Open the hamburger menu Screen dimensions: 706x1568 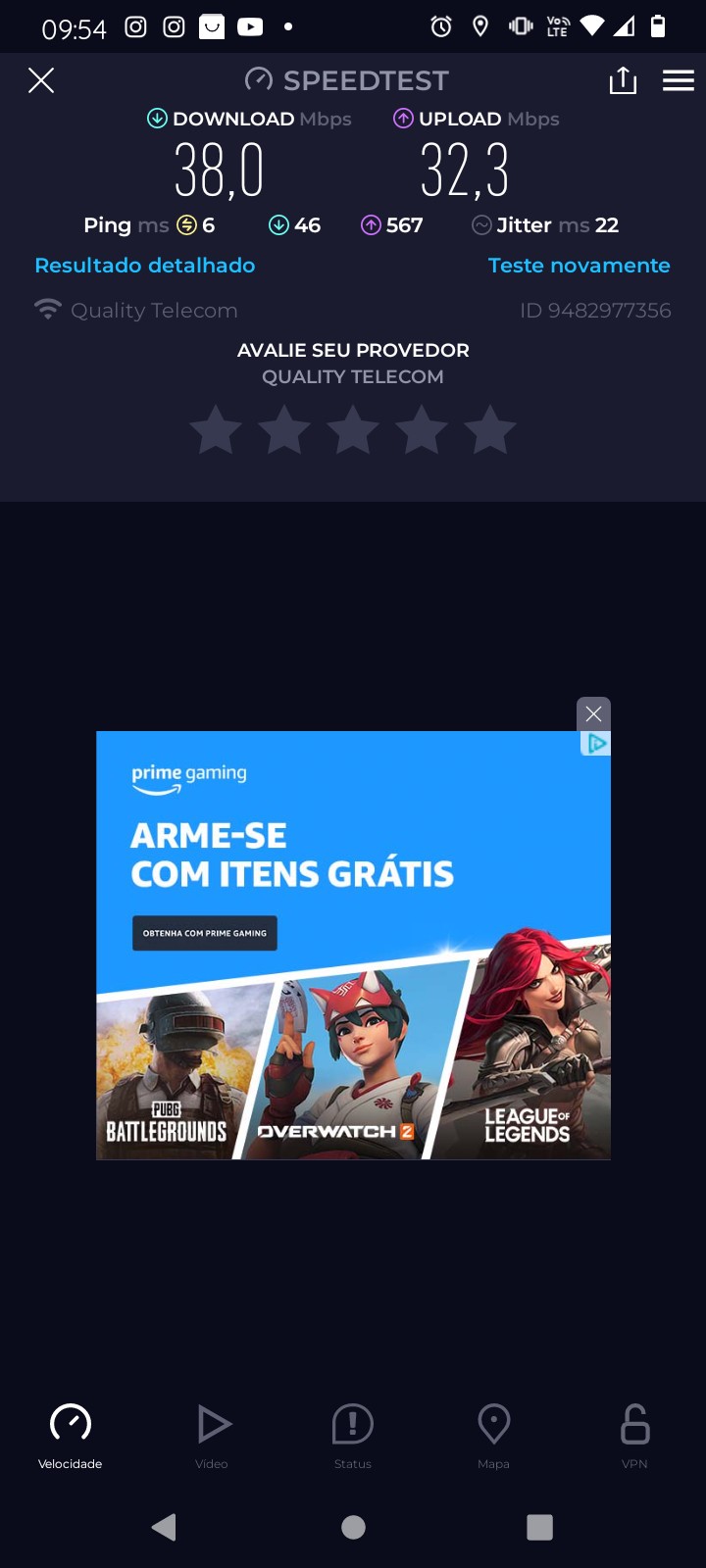(679, 80)
